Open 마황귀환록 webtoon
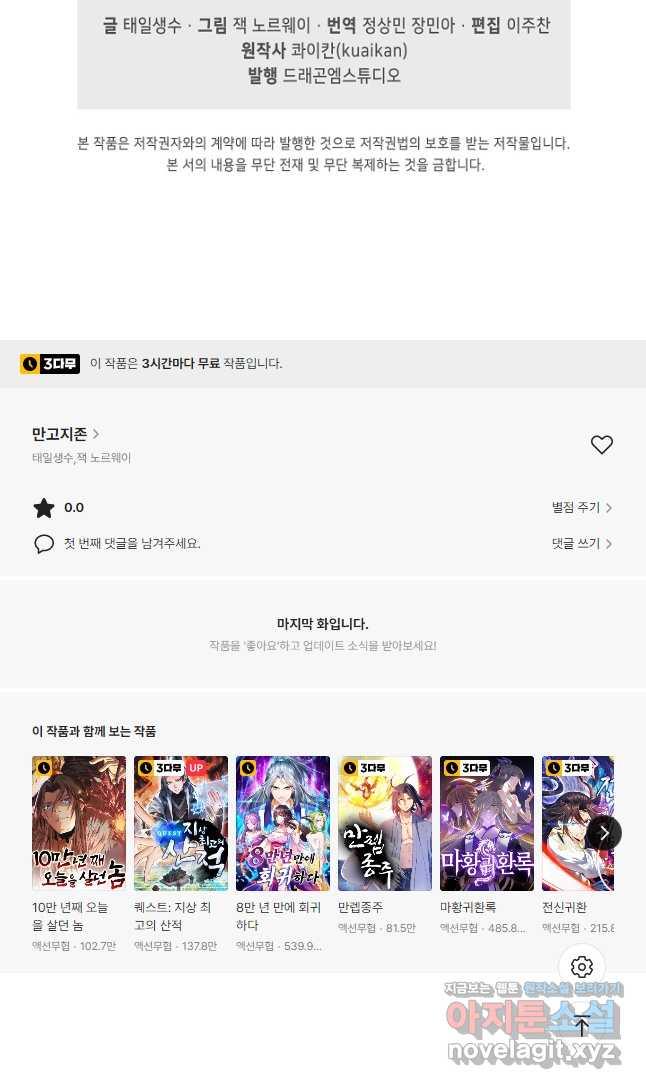The height and width of the screenshot is (1089, 646). [x=487, y=823]
